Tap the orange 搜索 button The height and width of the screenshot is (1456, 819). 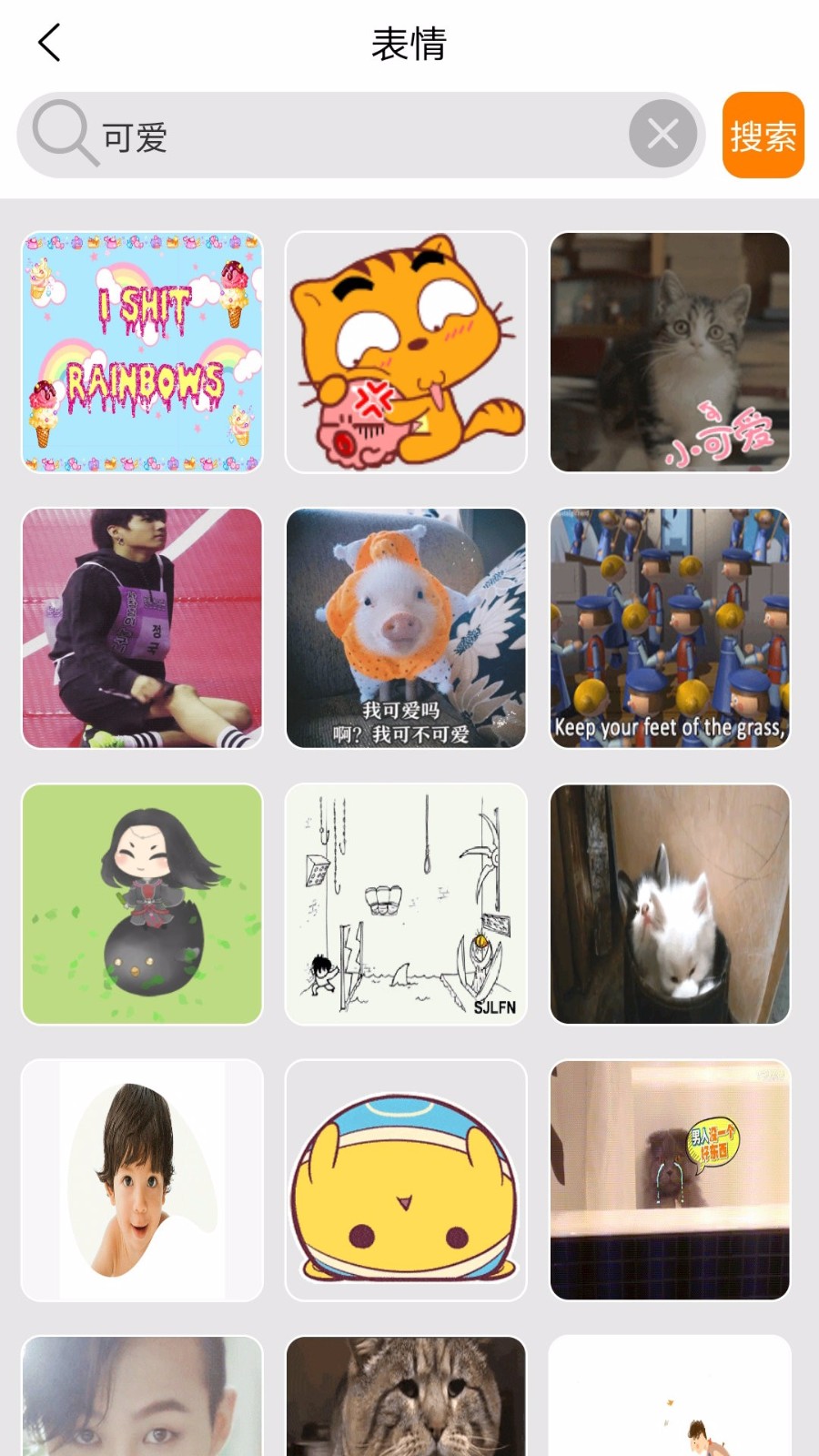coord(763,136)
